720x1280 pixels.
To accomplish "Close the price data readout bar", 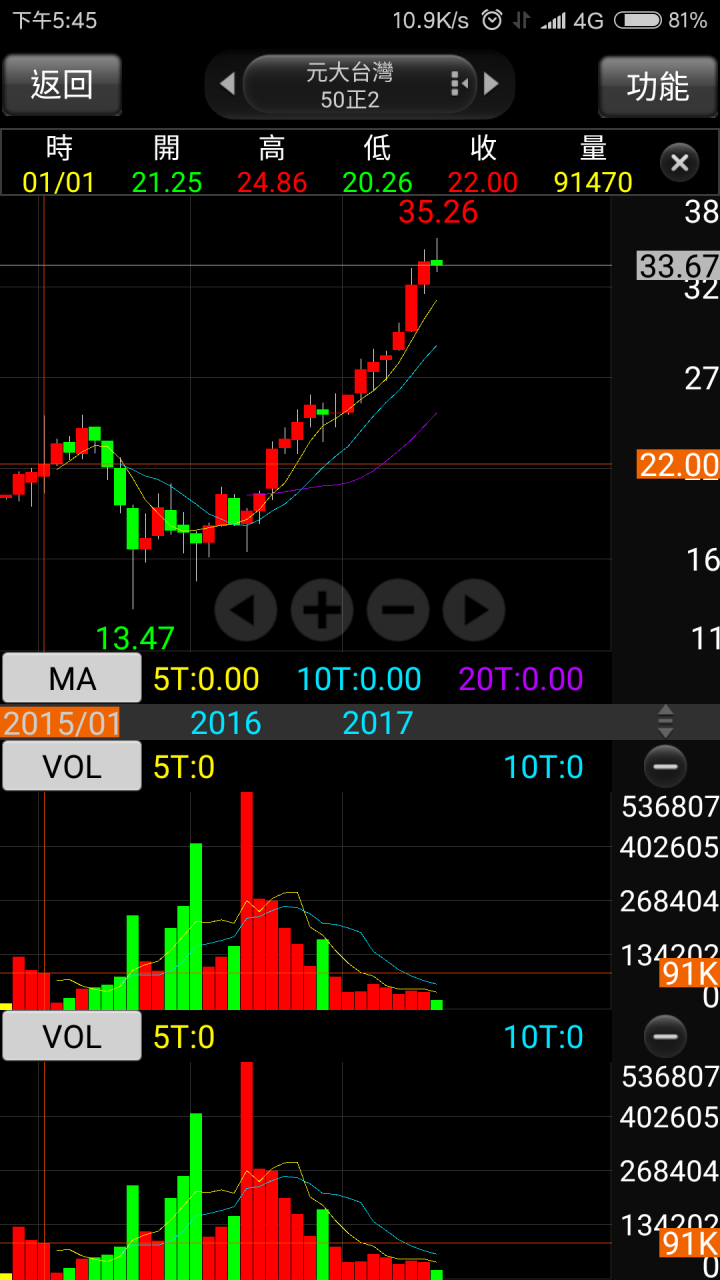I will [x=679, y=162].
